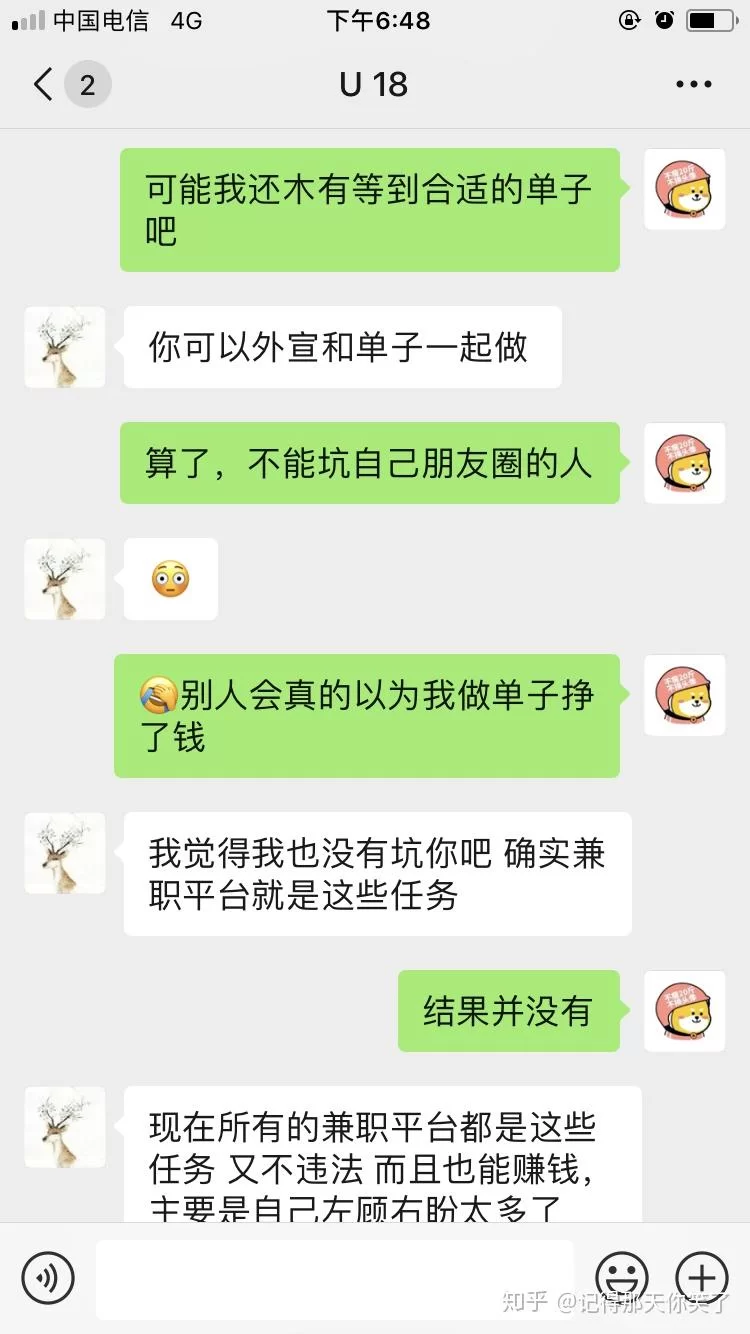Tap the message text field
The height and width of the screenshot is (1334, 750).
click(x=335, y=1277)
